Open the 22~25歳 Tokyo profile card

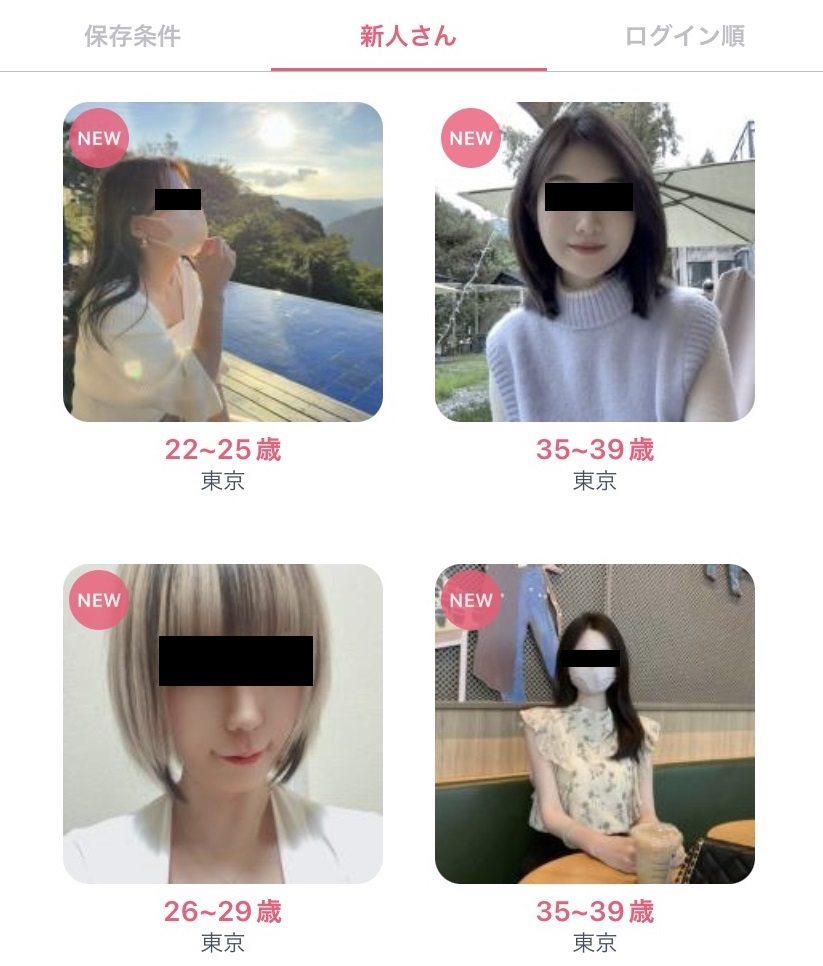222,262
